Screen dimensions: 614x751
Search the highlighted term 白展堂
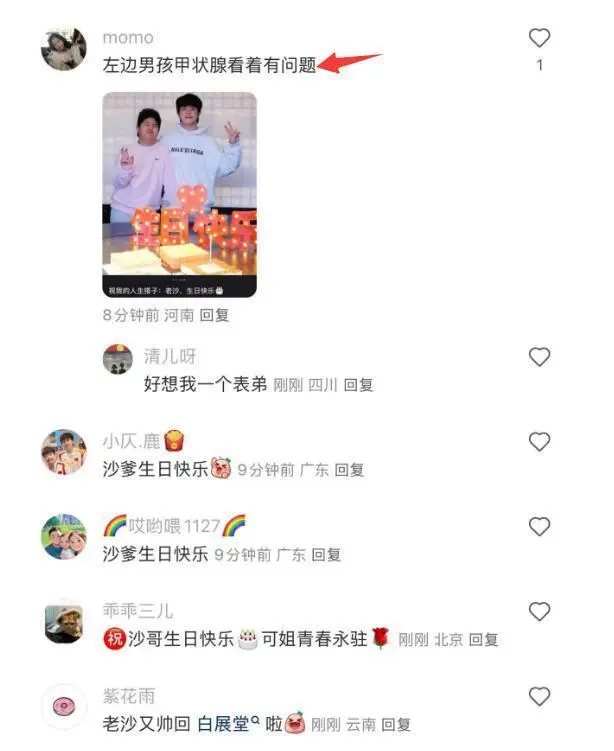(225, 724)
